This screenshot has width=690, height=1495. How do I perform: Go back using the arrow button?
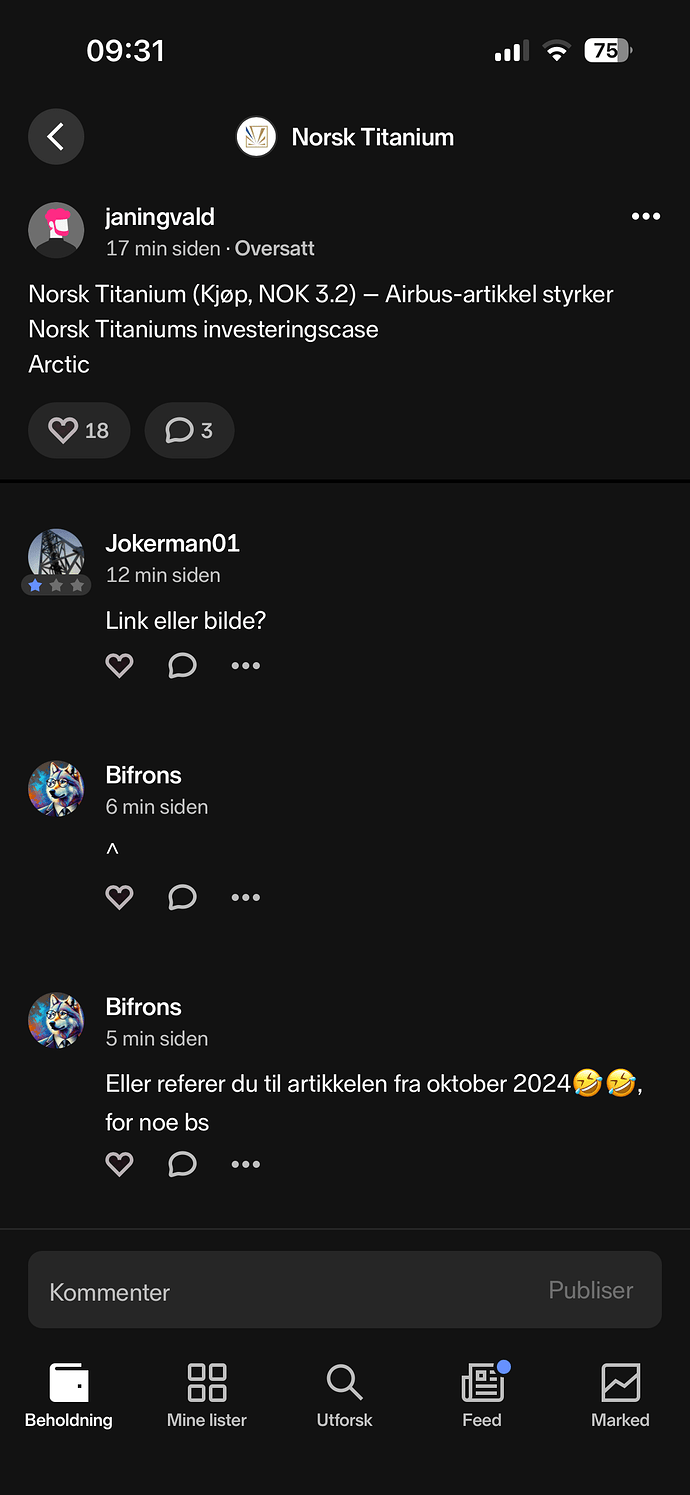pos(56,137)
